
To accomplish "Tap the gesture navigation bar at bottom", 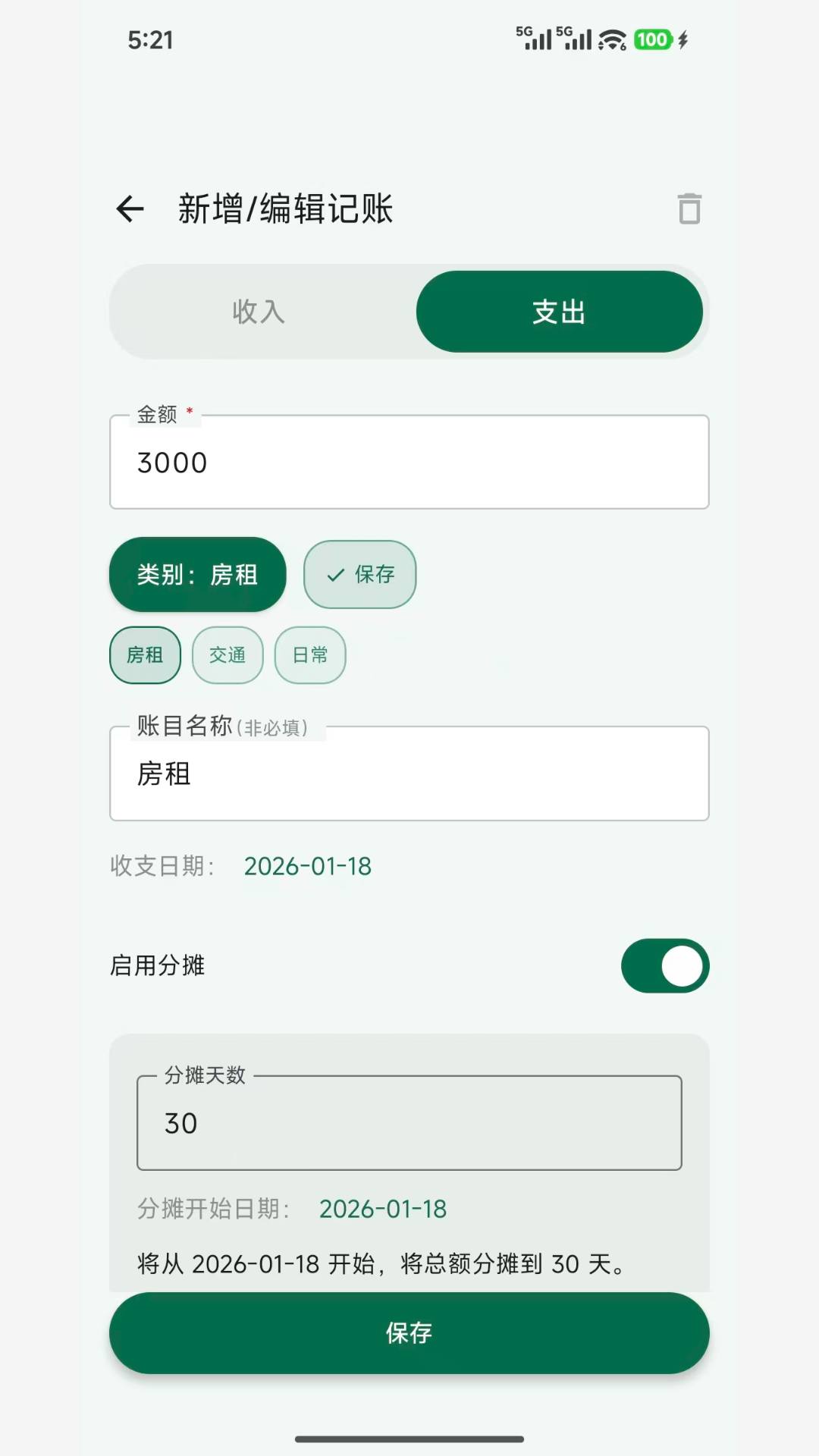I will 409,1438.
